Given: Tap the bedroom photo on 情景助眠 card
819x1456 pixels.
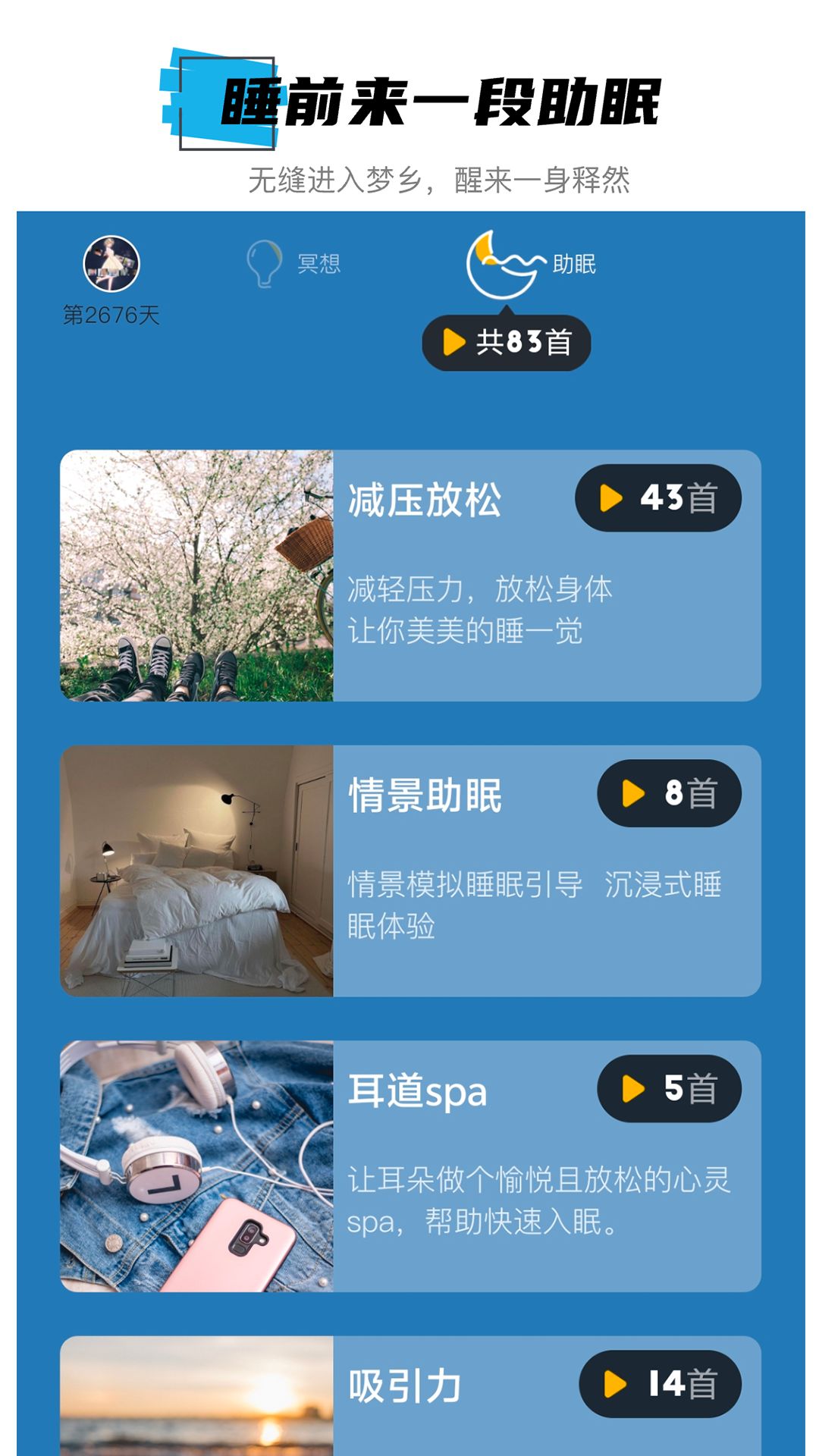Looking at the screenshot, I should (199, 872).
